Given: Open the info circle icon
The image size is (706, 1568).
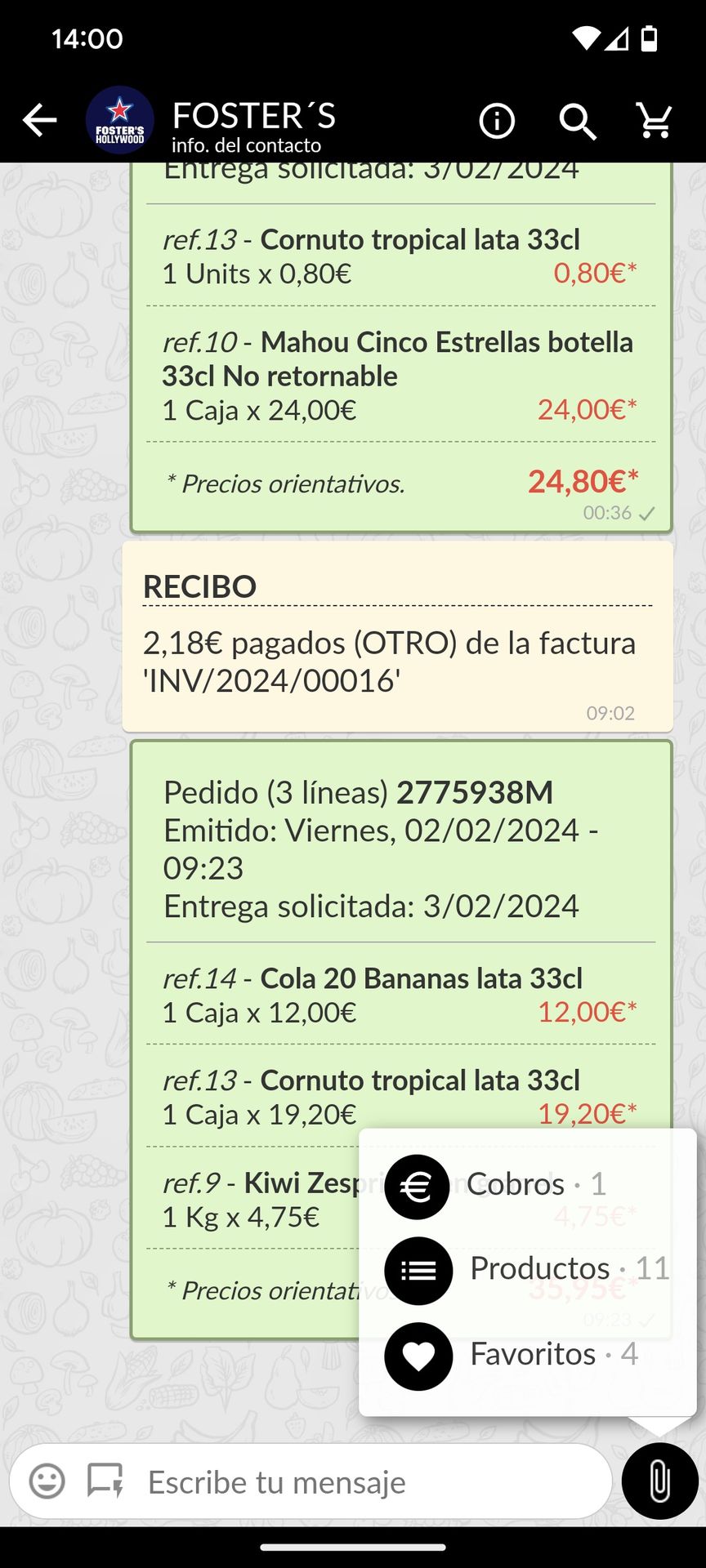Looking at the screenshot, I should 497,121.
